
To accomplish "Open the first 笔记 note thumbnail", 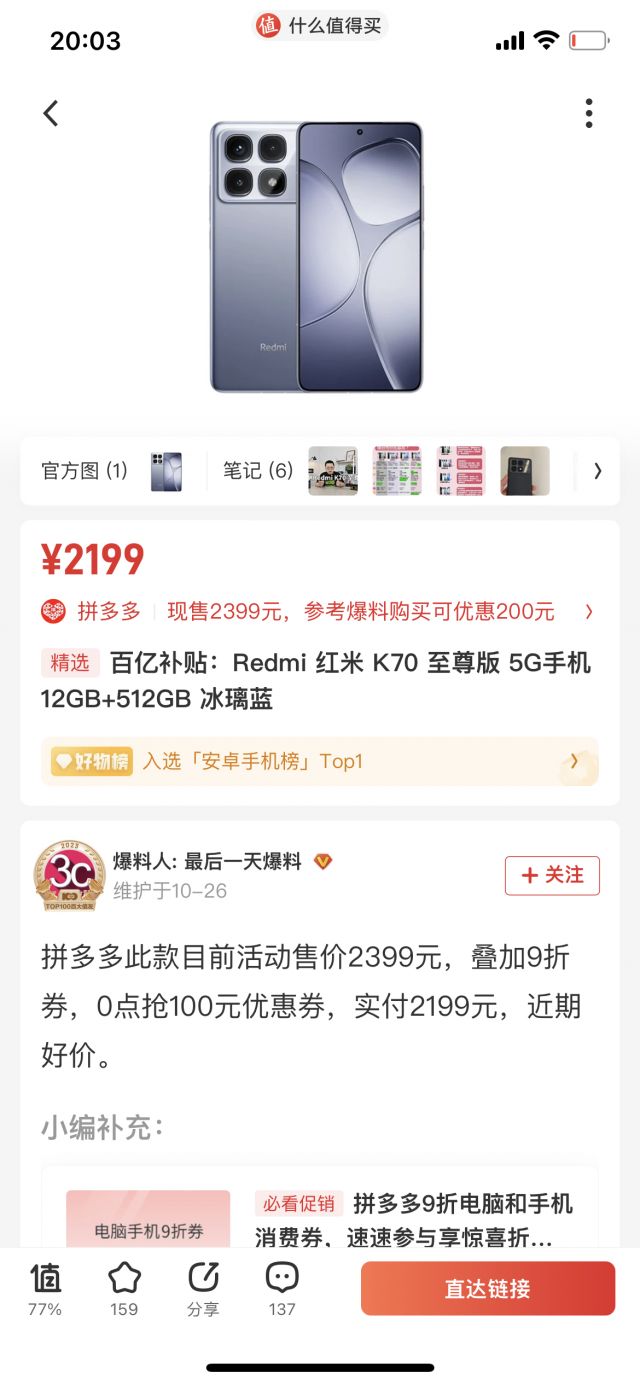I will coord(333,471).
